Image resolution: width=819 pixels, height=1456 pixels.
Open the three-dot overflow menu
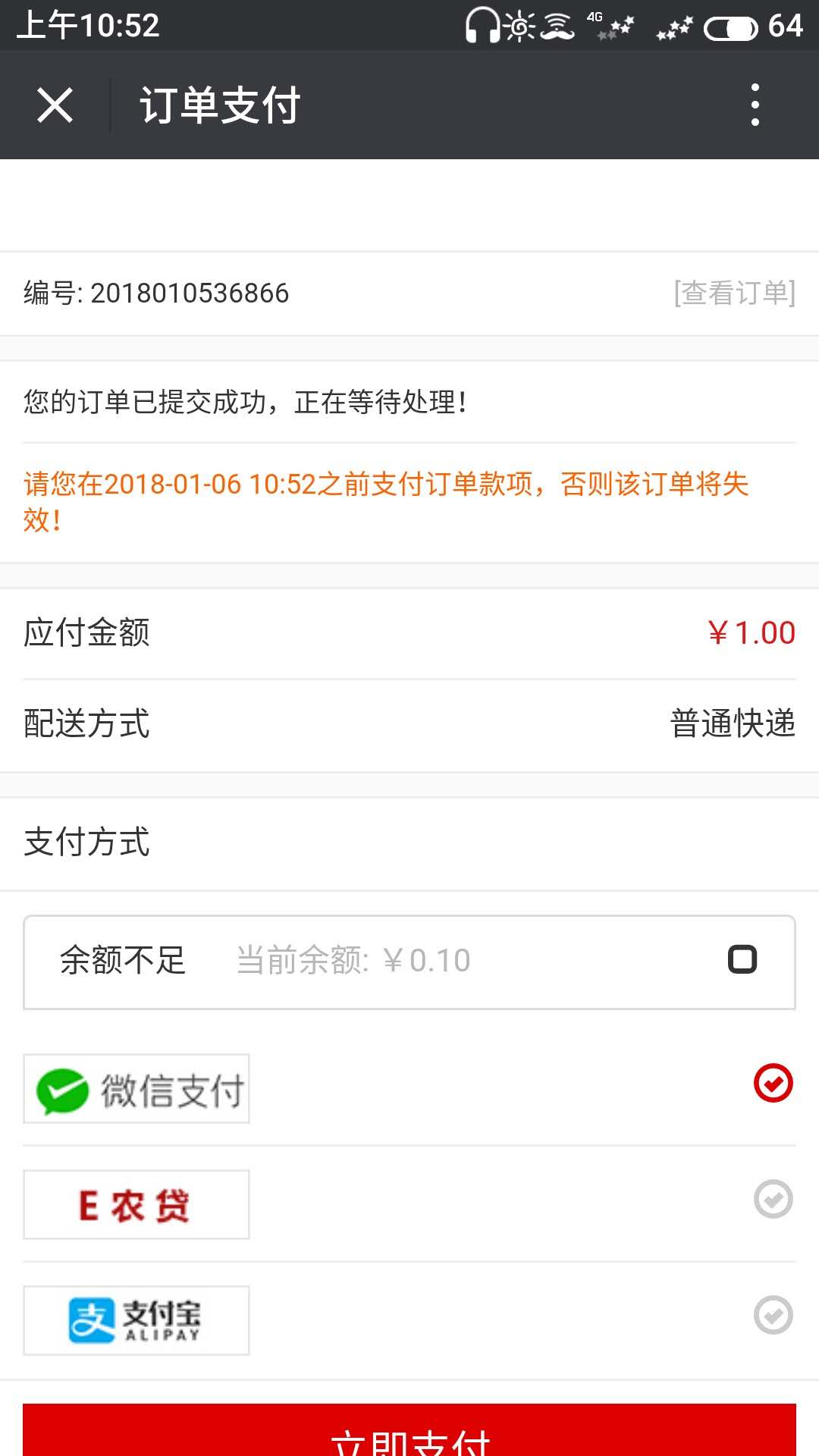coord(755,105)
